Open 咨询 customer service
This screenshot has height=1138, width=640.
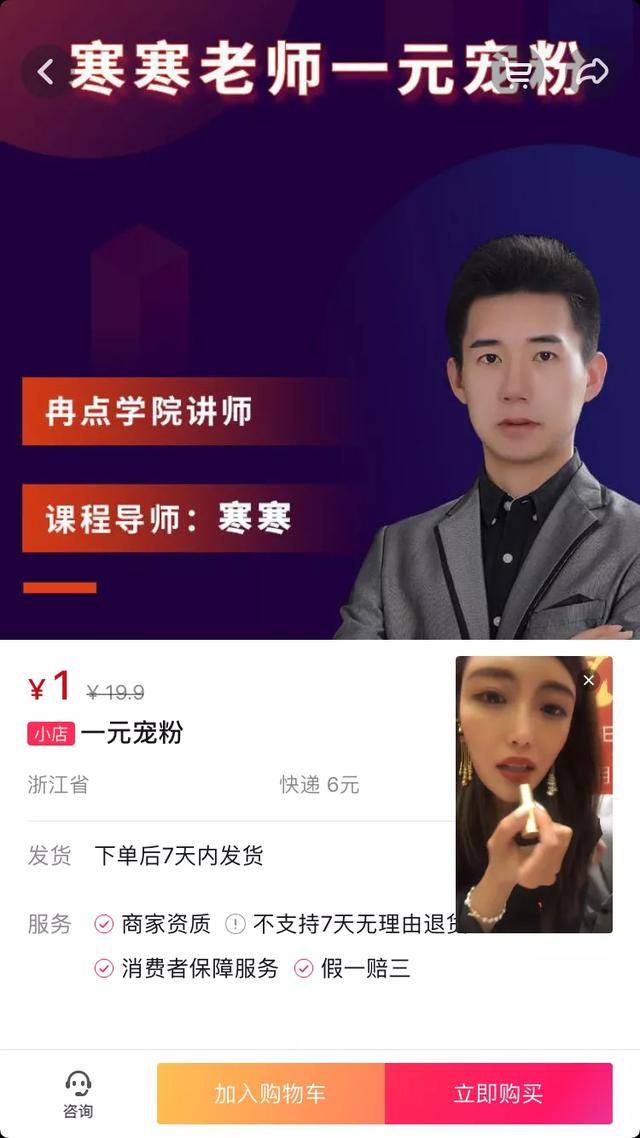click(78, 1094)
